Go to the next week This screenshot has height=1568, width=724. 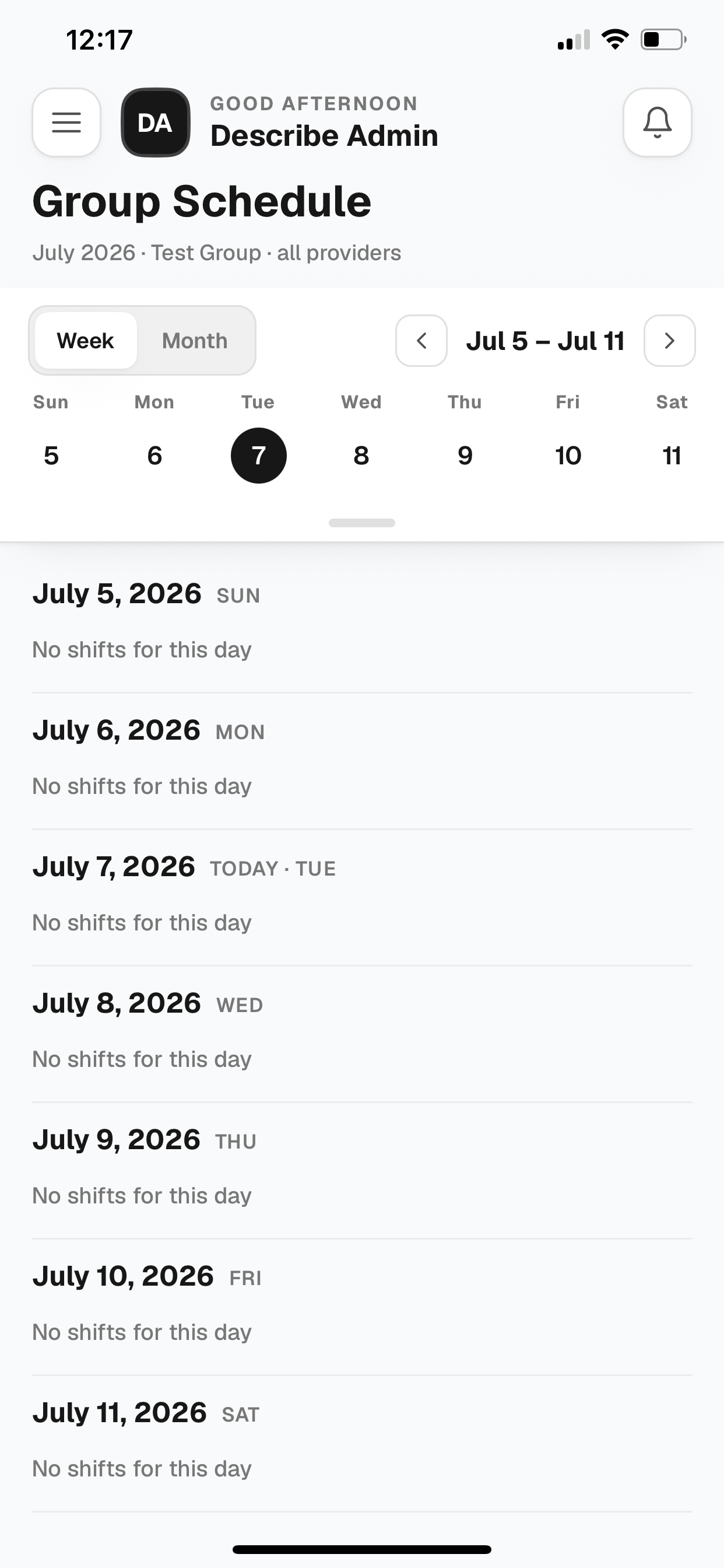click(669, 340)
